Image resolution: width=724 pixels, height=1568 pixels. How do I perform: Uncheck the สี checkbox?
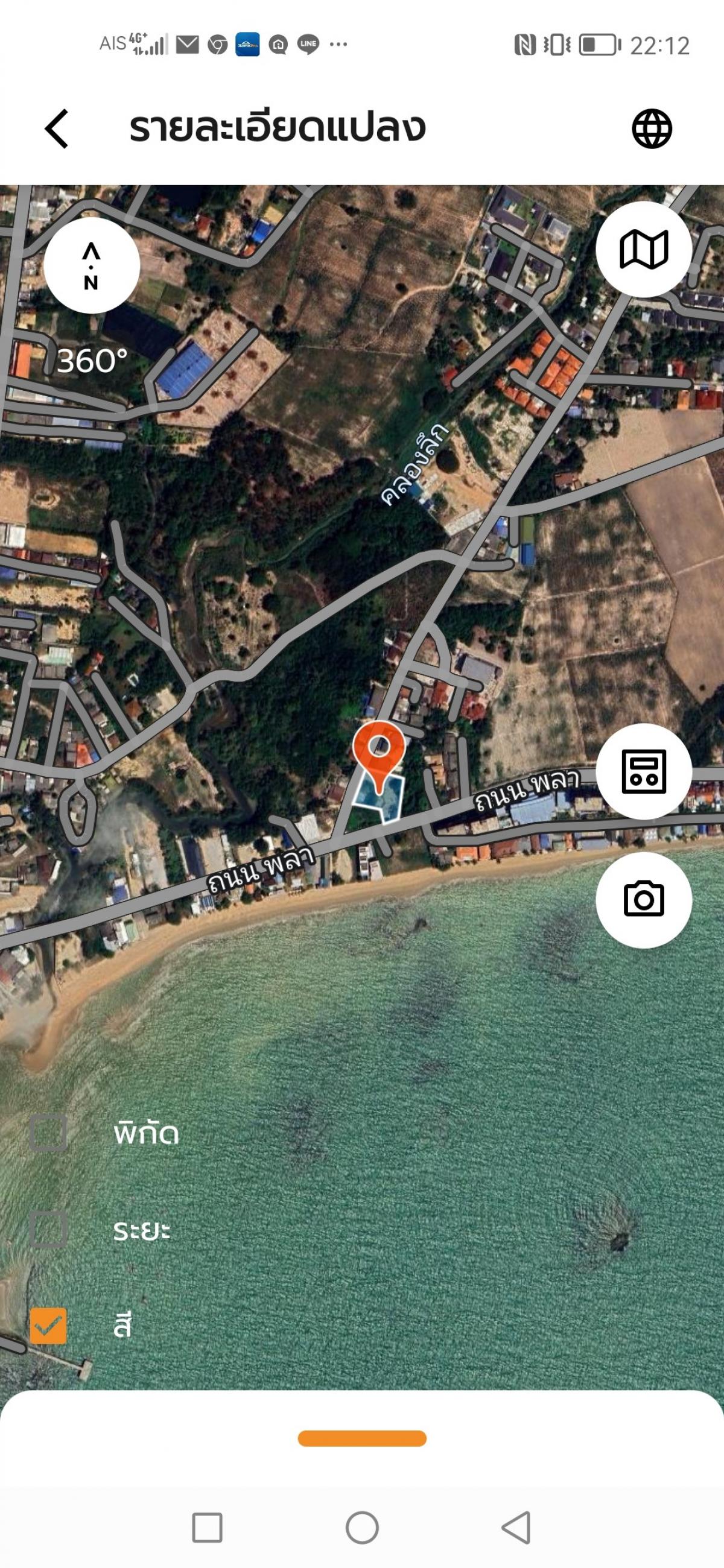point(48,1326)
